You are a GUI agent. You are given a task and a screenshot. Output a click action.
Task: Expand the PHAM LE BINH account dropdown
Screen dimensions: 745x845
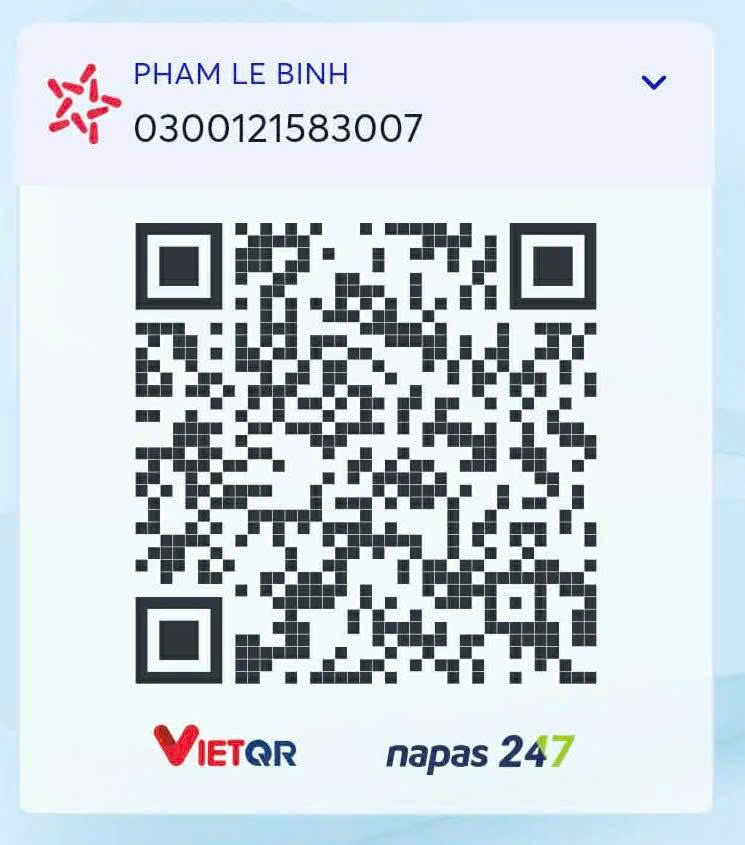point(653,82)
